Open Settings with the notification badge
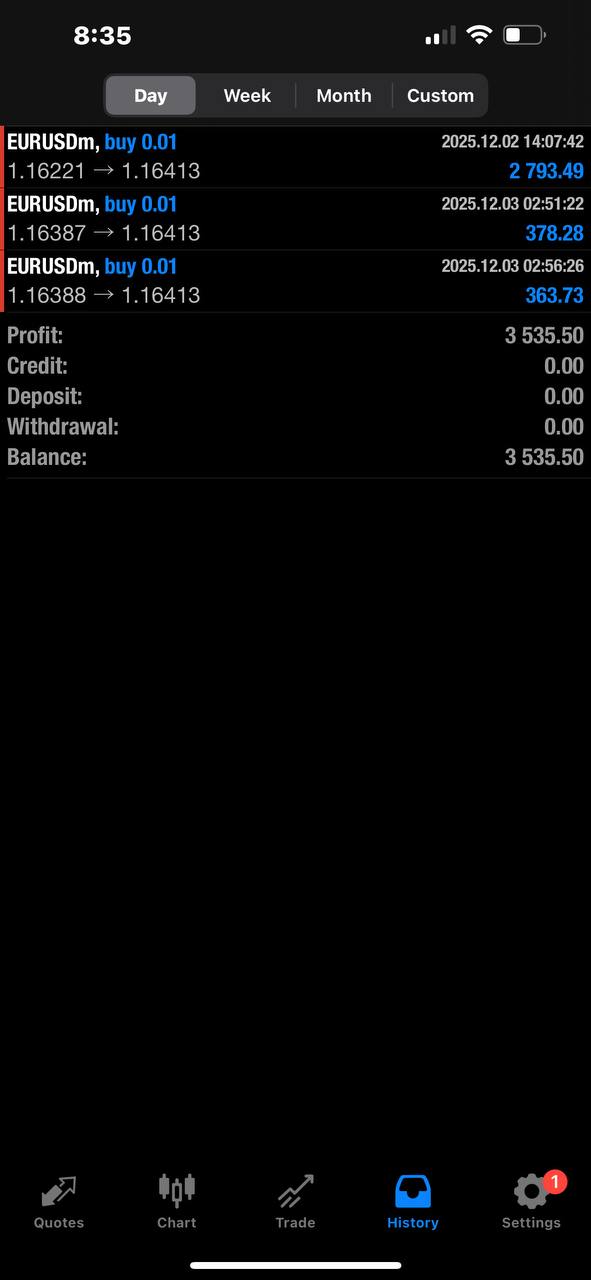This screenshot has height=1280, width=591. [531, 1202]
